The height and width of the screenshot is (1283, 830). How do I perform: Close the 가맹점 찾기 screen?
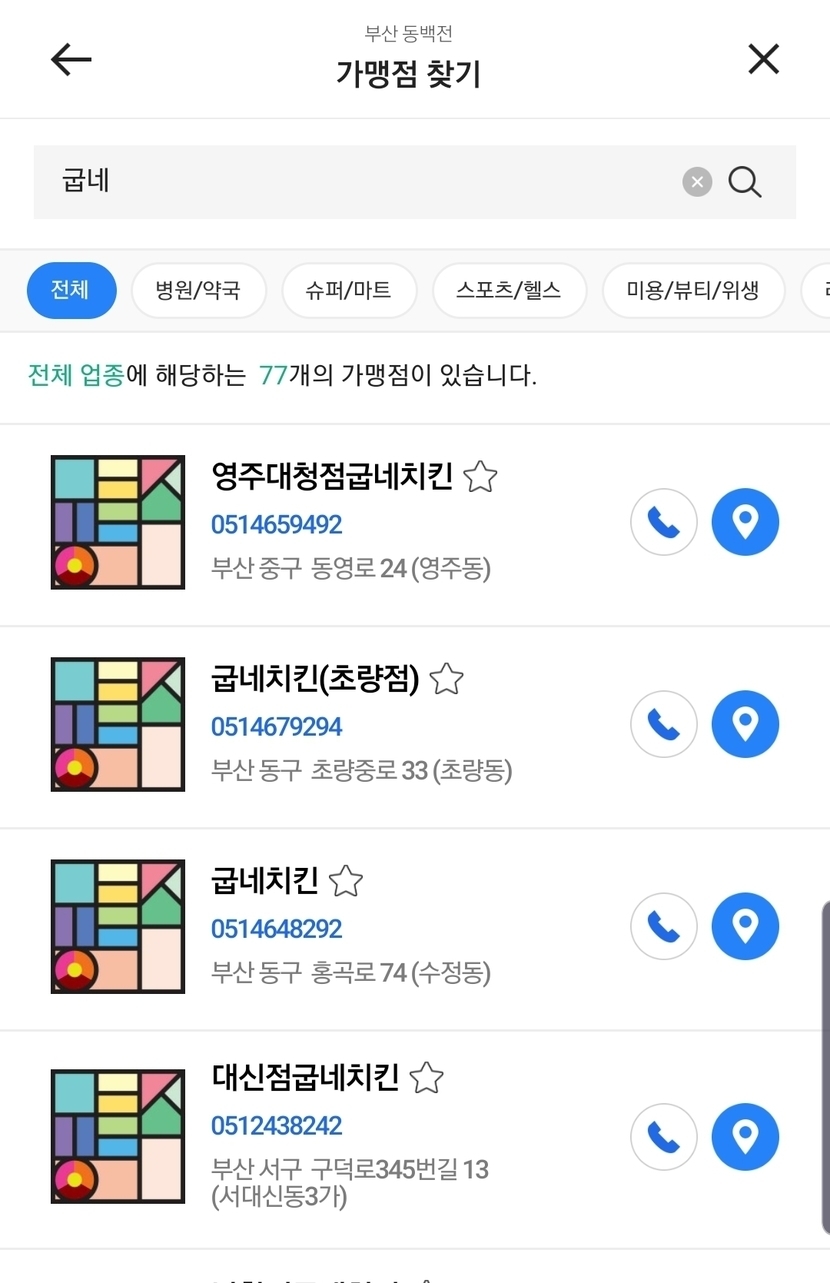pos(763,60)
